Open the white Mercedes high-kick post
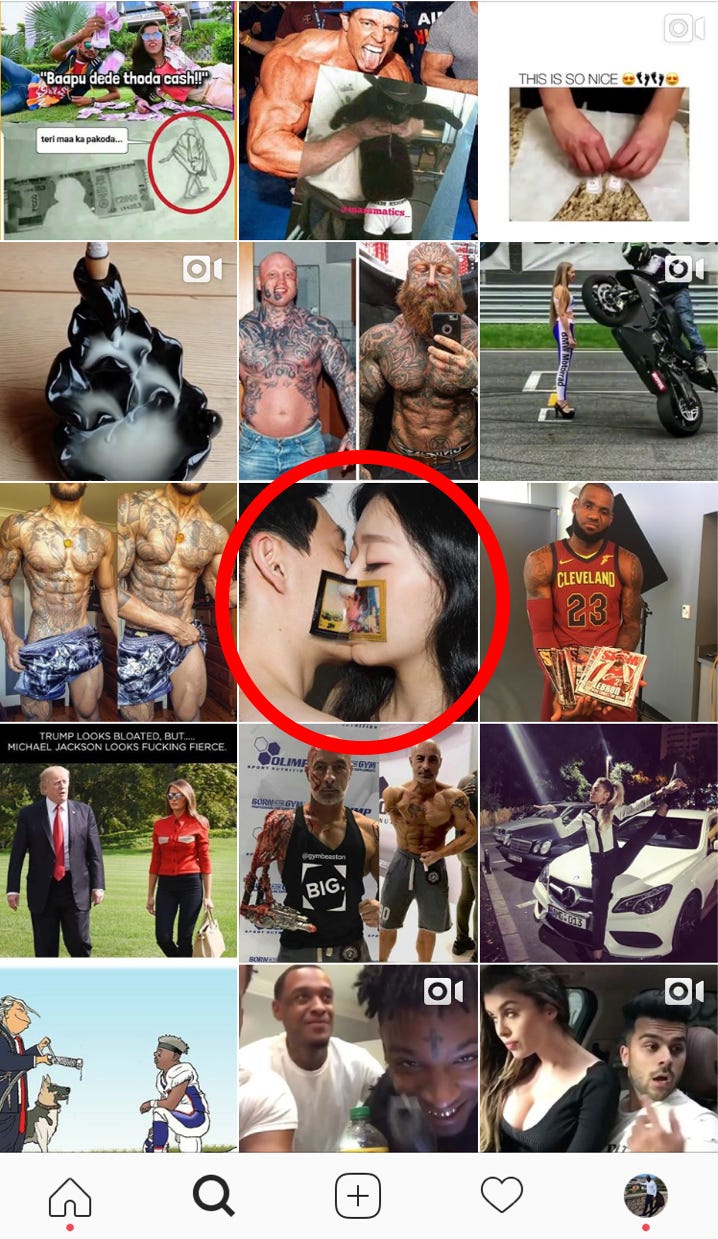 click(x=598, y=843)
